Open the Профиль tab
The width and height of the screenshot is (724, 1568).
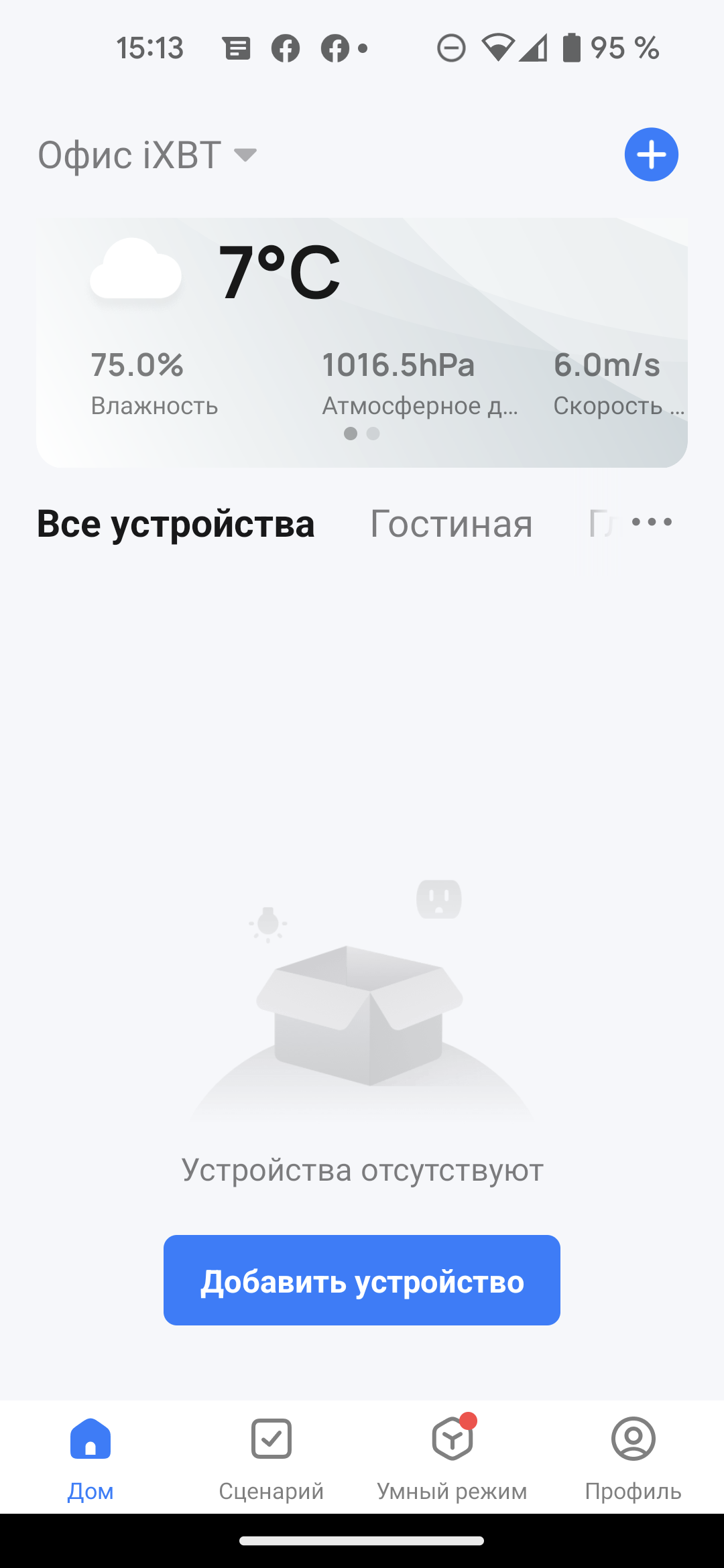click(x=633, y=1458)
